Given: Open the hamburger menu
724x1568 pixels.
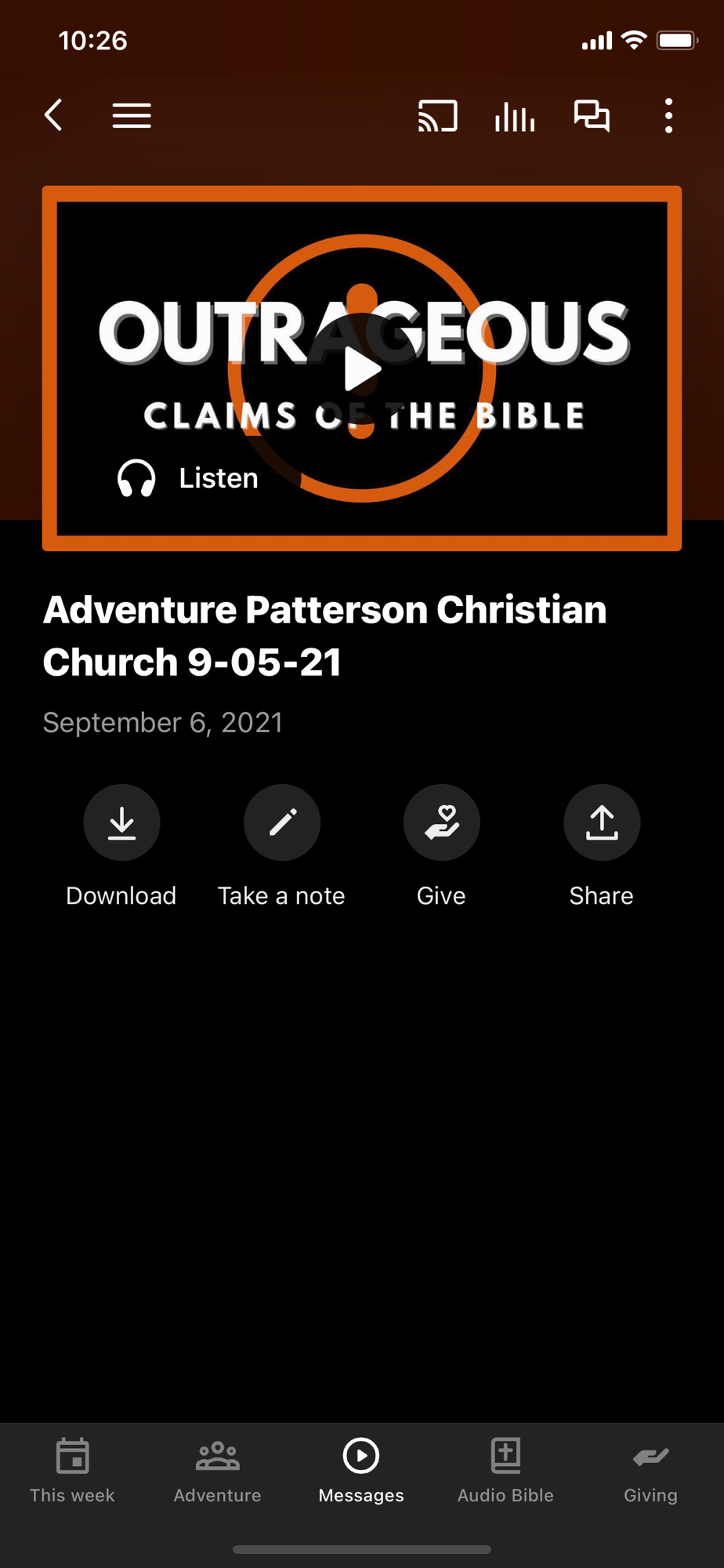Looking at the screenshot, I should (132, 116).
